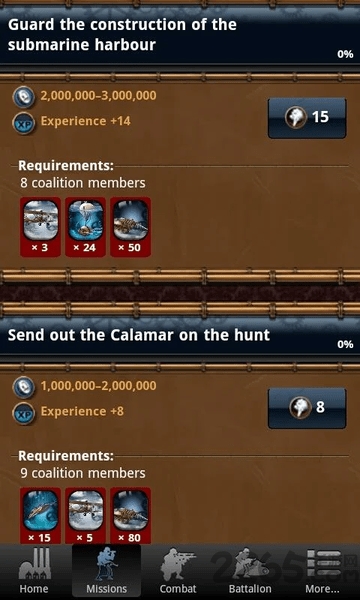View the ×24 unit requirement in harbour mission
Screen dimensions: 360x600
85,227
